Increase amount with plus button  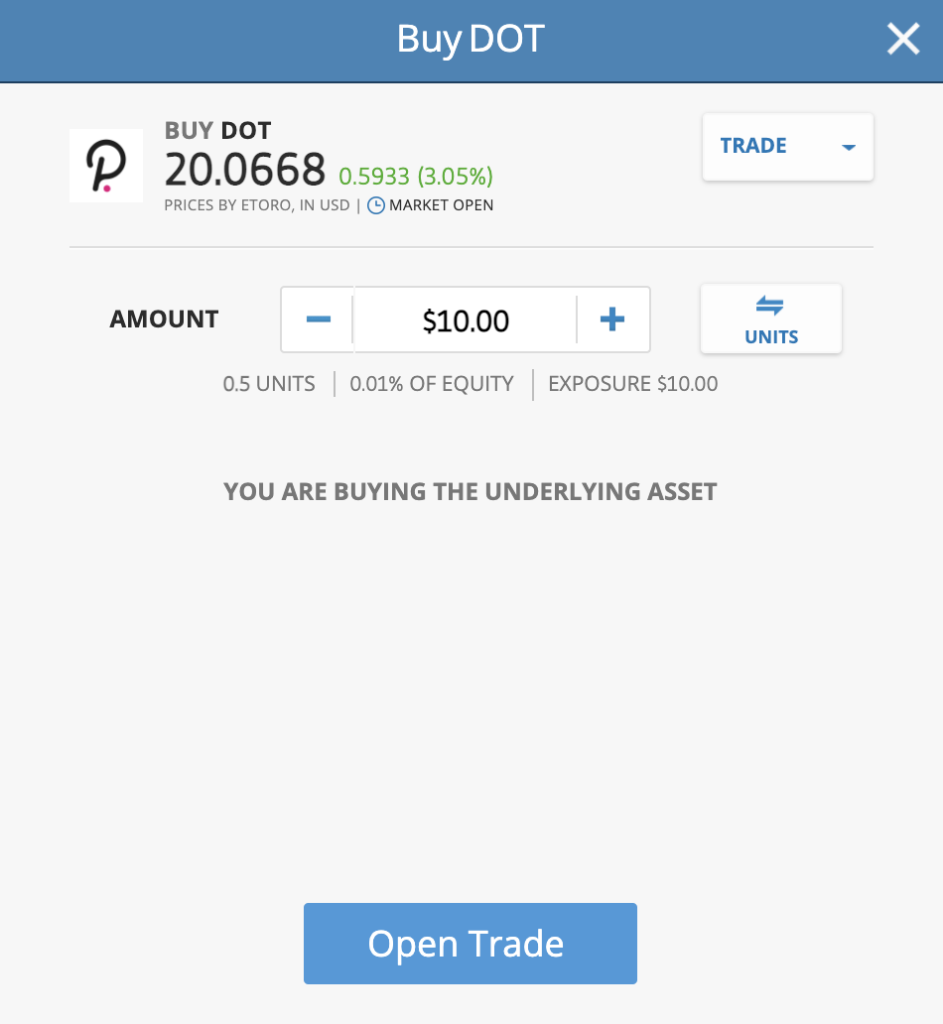coord(612,320)
